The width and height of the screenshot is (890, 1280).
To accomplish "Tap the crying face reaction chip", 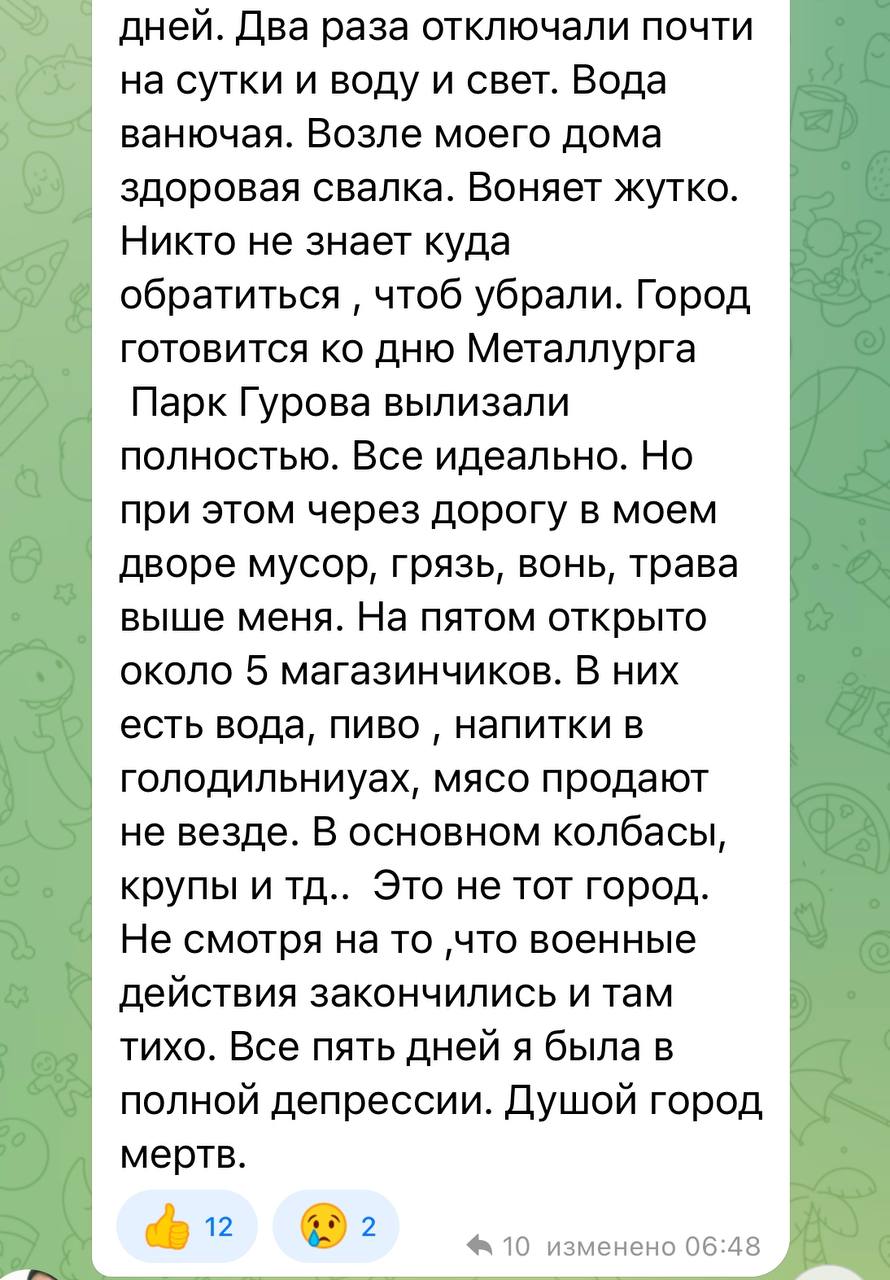I will click(x=336, y=1227).
